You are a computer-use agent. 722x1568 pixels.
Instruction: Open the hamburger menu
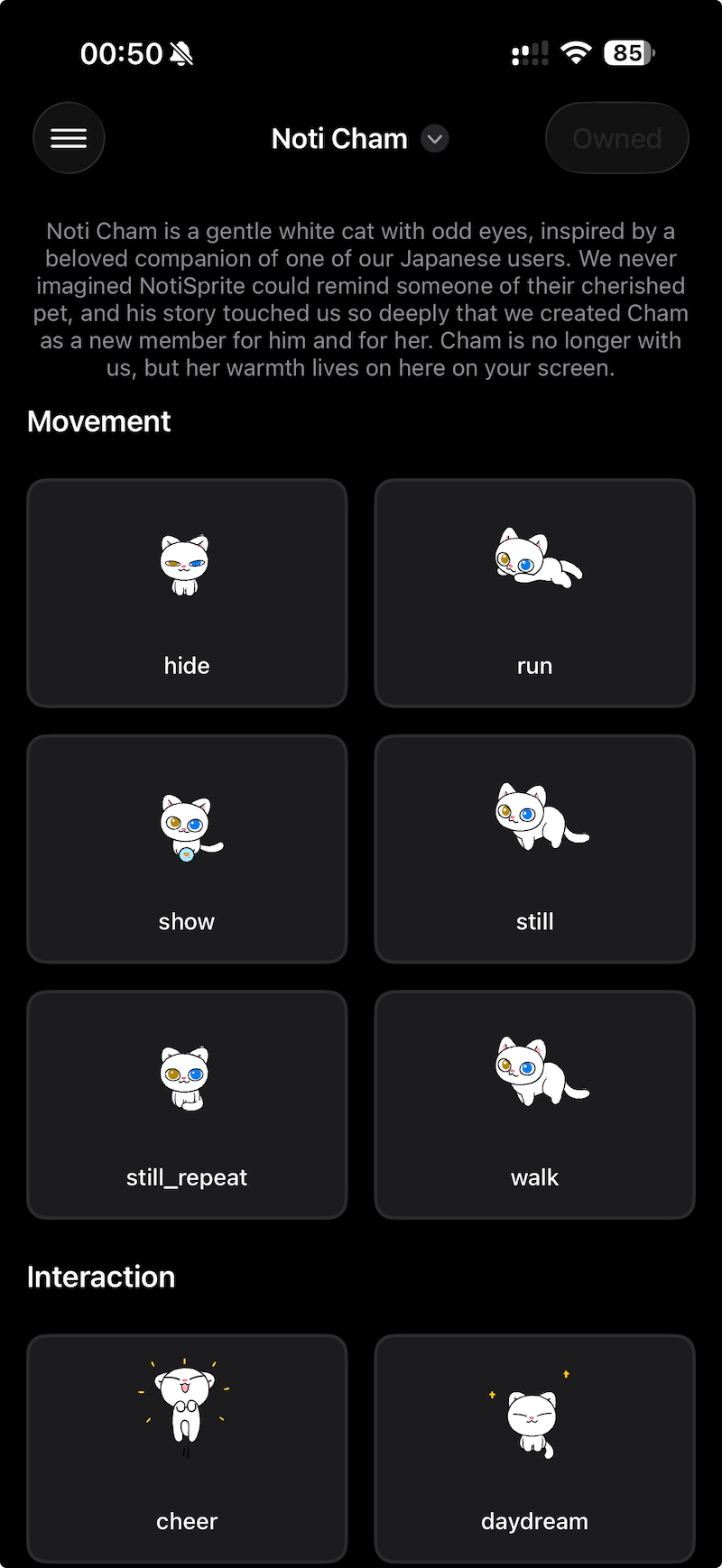[69, 138]
